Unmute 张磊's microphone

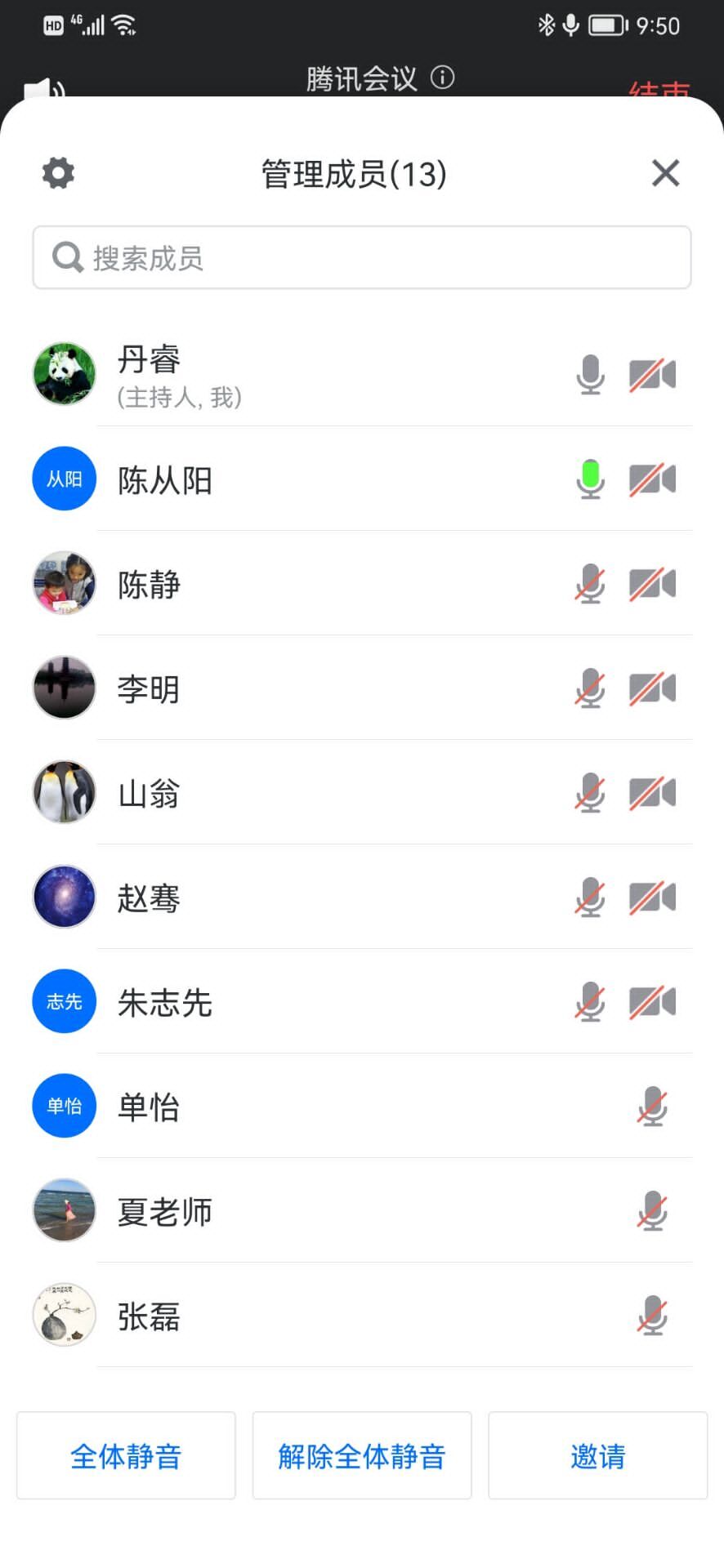[x=652, y=1316]
